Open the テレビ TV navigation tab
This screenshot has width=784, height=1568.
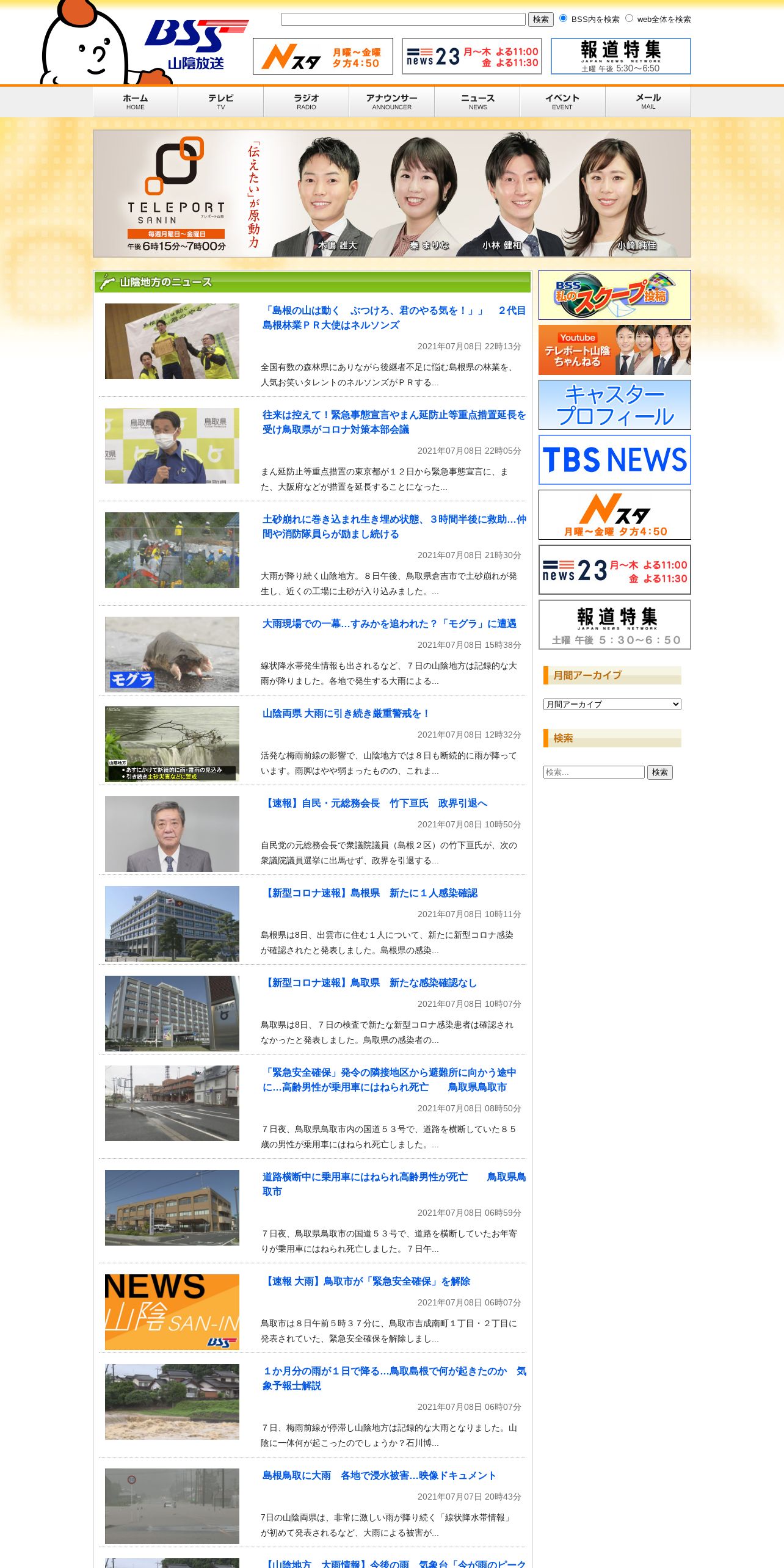point(221,102)
